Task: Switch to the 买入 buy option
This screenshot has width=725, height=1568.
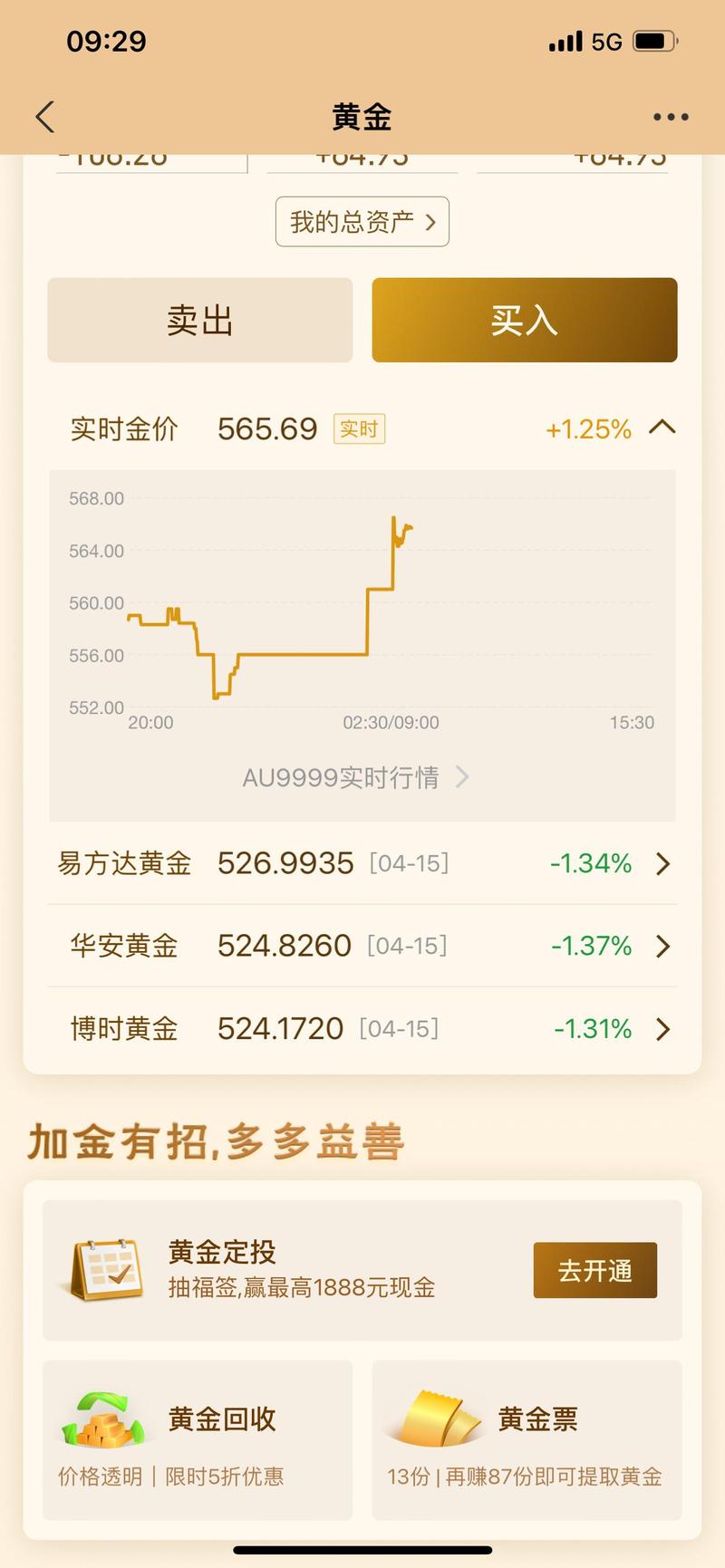Action: pyautogui.click(x=524, y=320)
